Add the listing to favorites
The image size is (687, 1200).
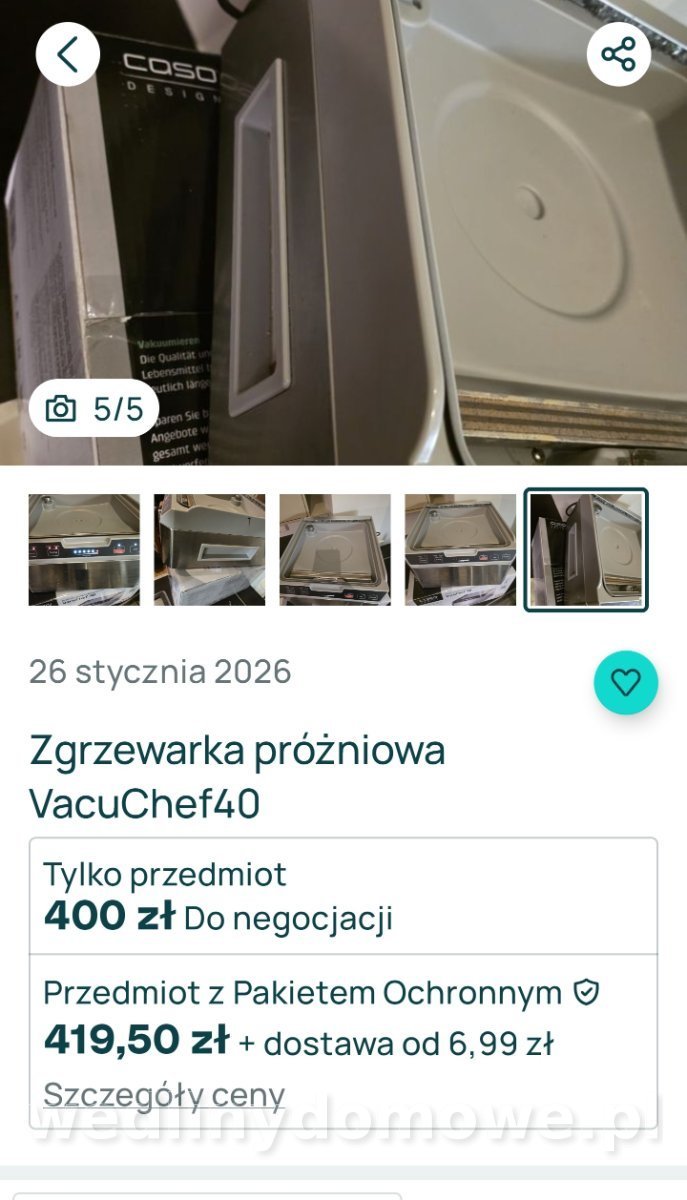[x=625, y=683]
